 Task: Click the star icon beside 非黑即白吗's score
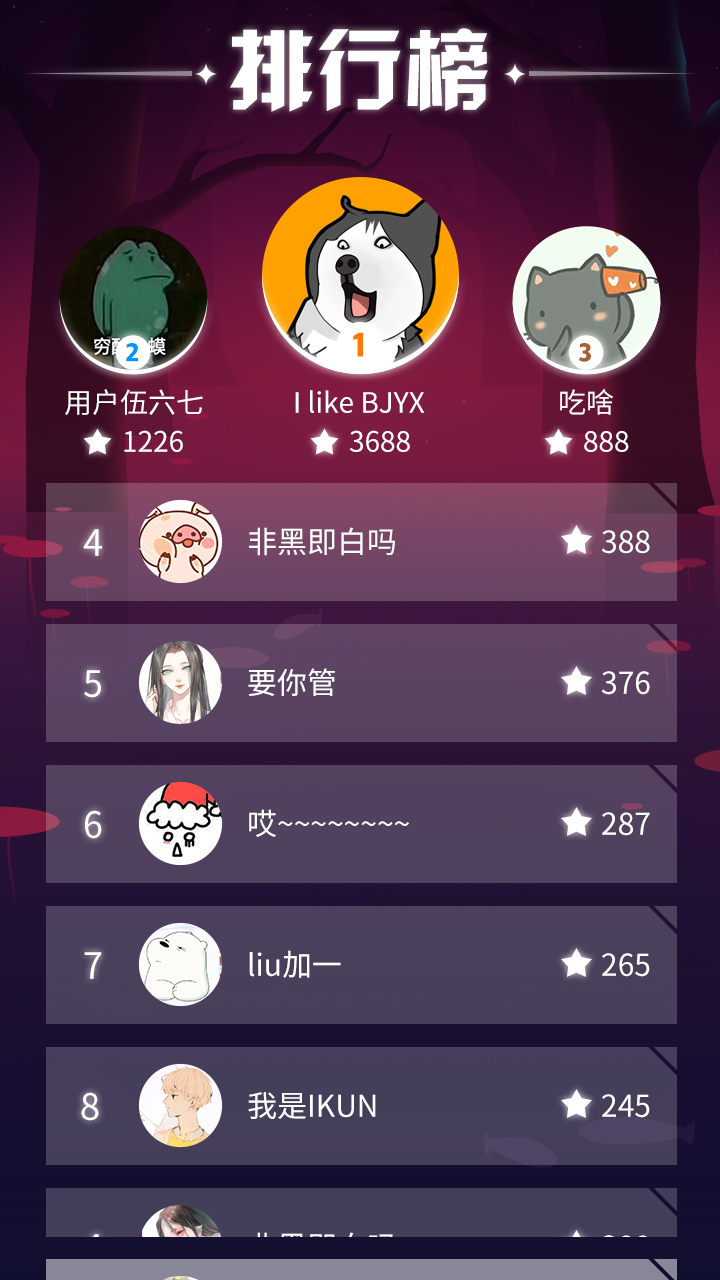click(575, 541)
